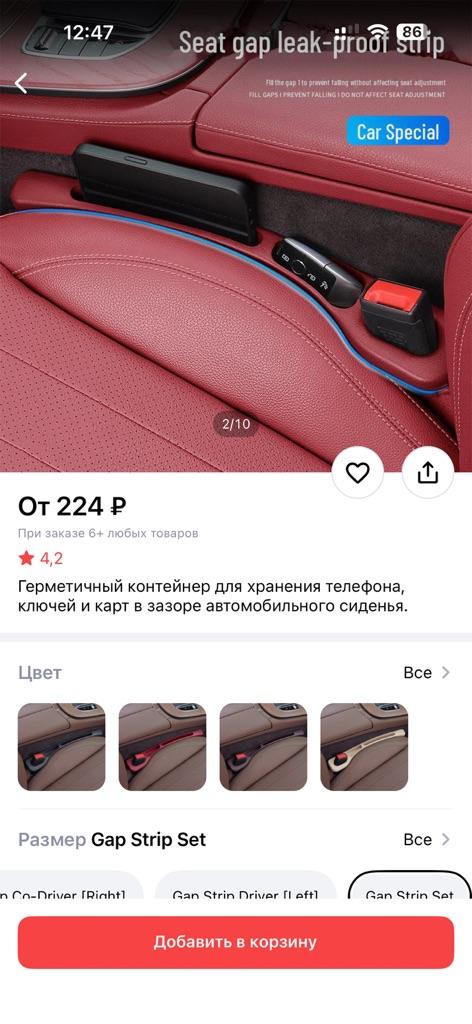472x1024 pixels.
Task: Select the Co-Driver [Right] size chip
Action: tap(69, 886)
